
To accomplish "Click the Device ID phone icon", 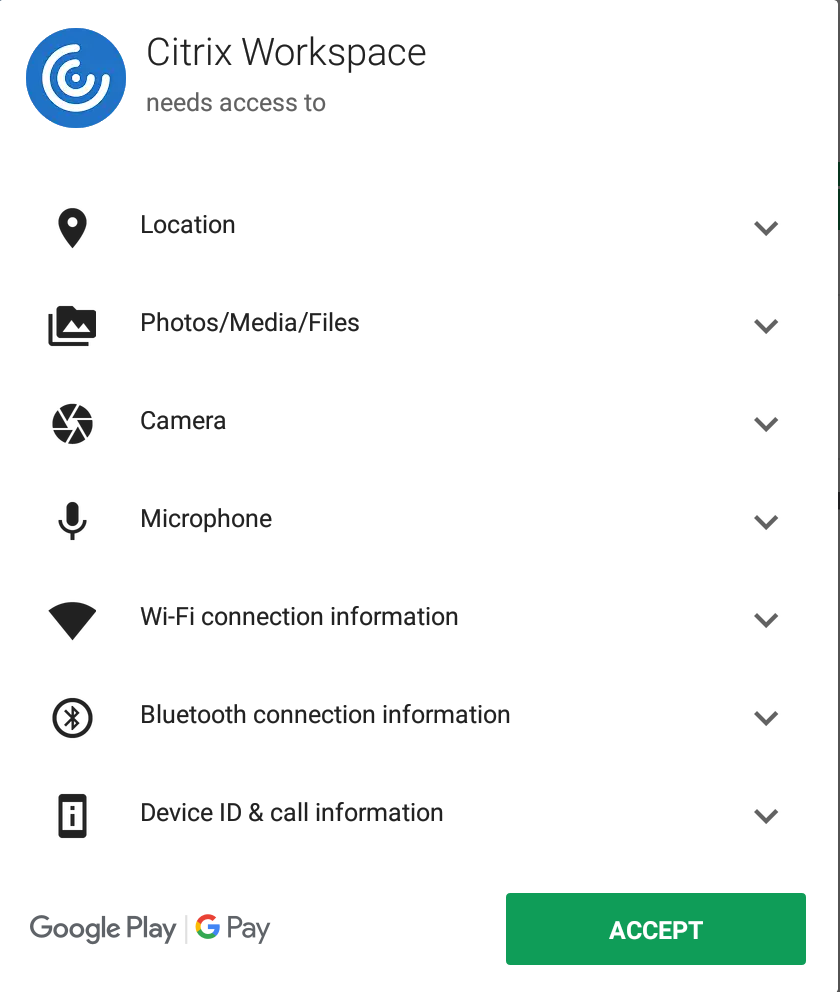I will coord(72,816).
